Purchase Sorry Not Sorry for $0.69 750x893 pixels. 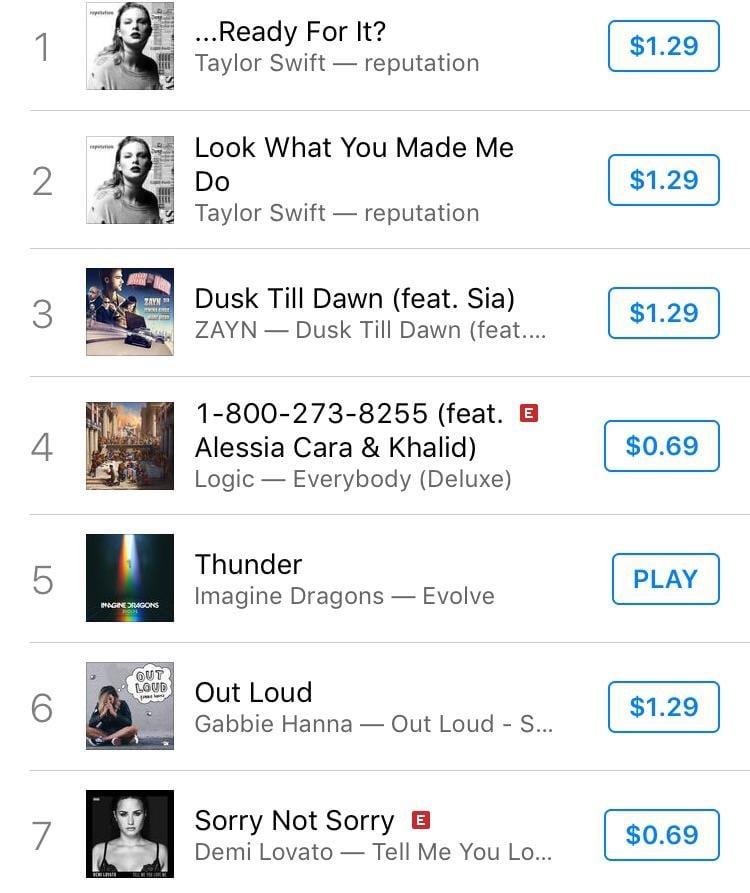point(661,835)
